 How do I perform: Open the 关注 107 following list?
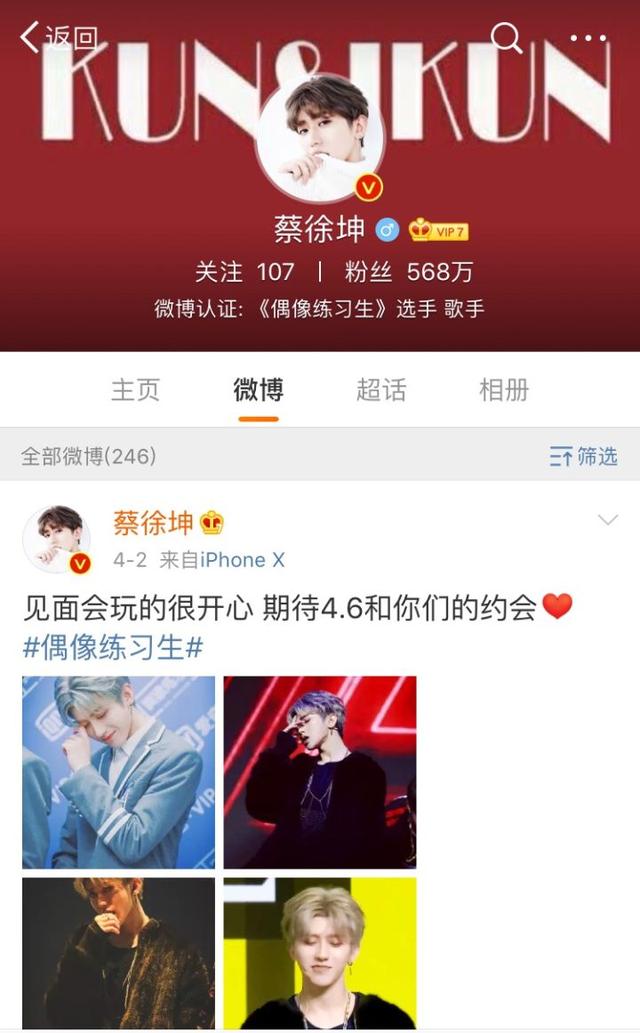click(245, 271)
